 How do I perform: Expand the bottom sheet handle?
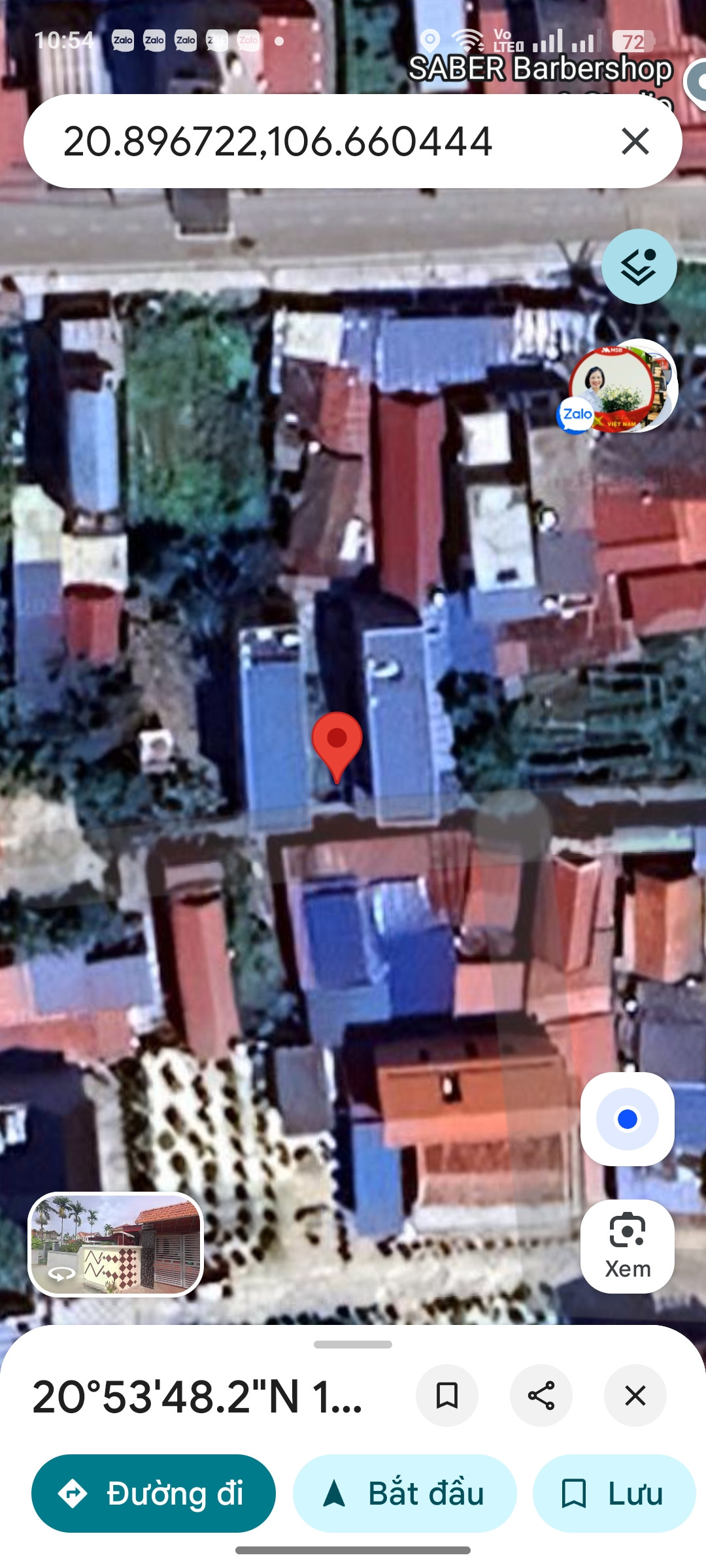353,1345
